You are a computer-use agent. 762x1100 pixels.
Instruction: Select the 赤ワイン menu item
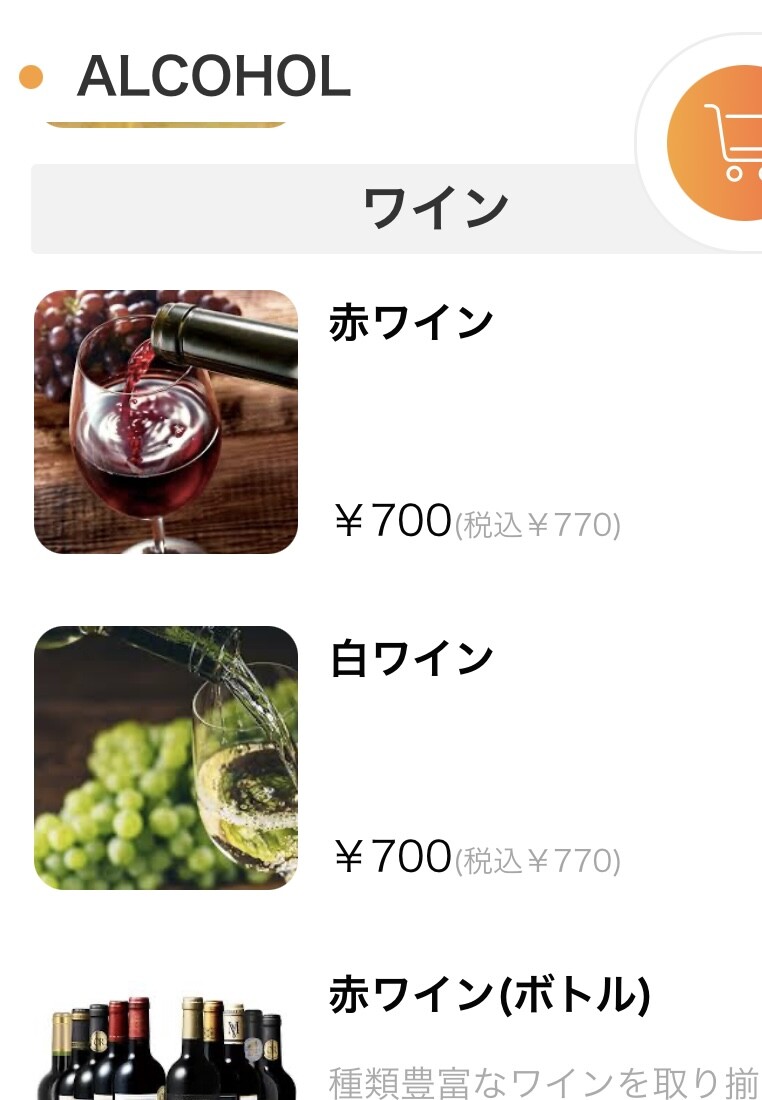pyautogui.click(x=411, y=324)
